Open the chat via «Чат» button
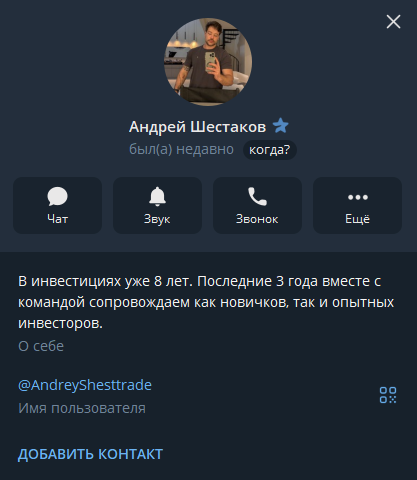 point(57,205)
